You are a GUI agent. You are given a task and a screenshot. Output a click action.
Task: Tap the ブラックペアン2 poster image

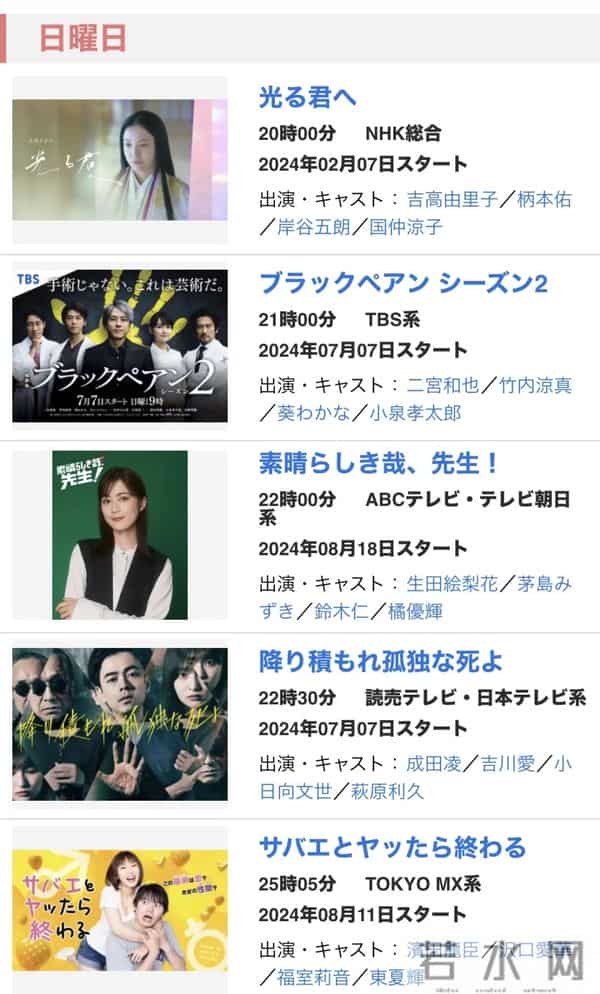pyautogui.click(x=119, y=345)
